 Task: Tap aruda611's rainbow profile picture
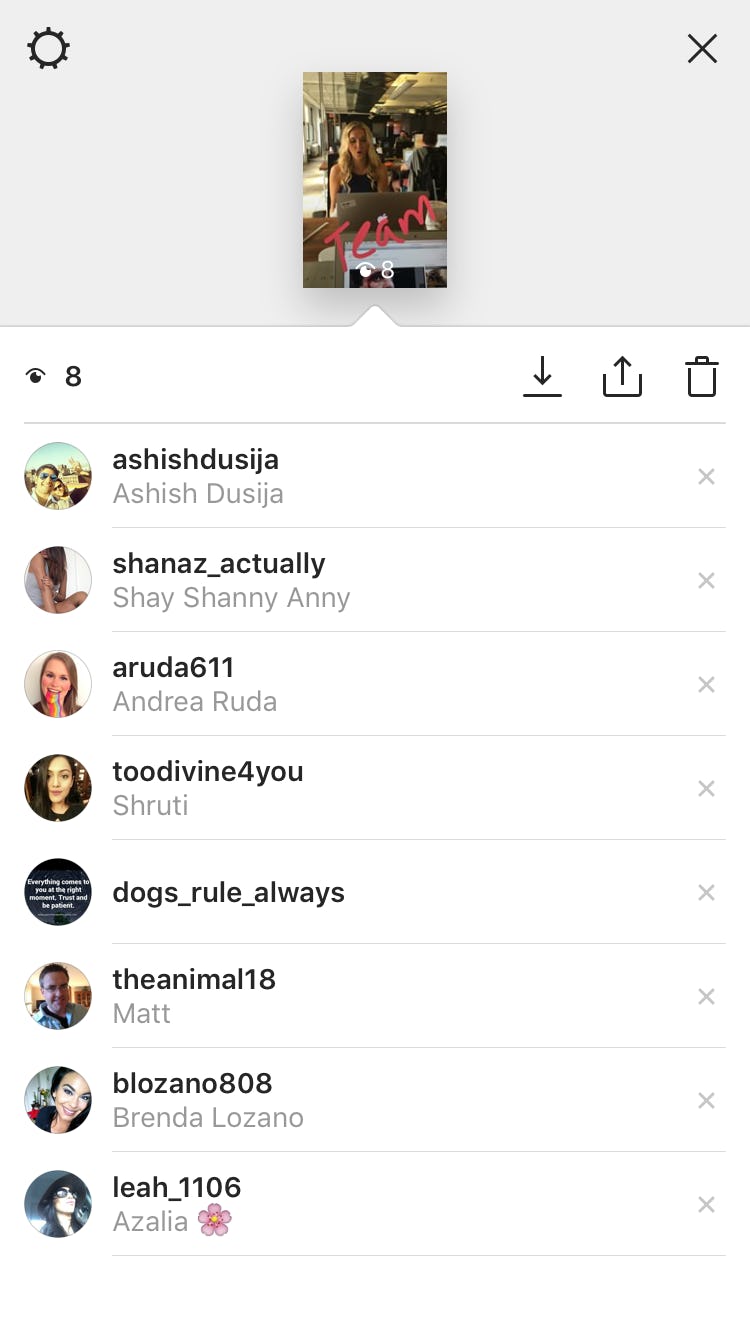57,684
